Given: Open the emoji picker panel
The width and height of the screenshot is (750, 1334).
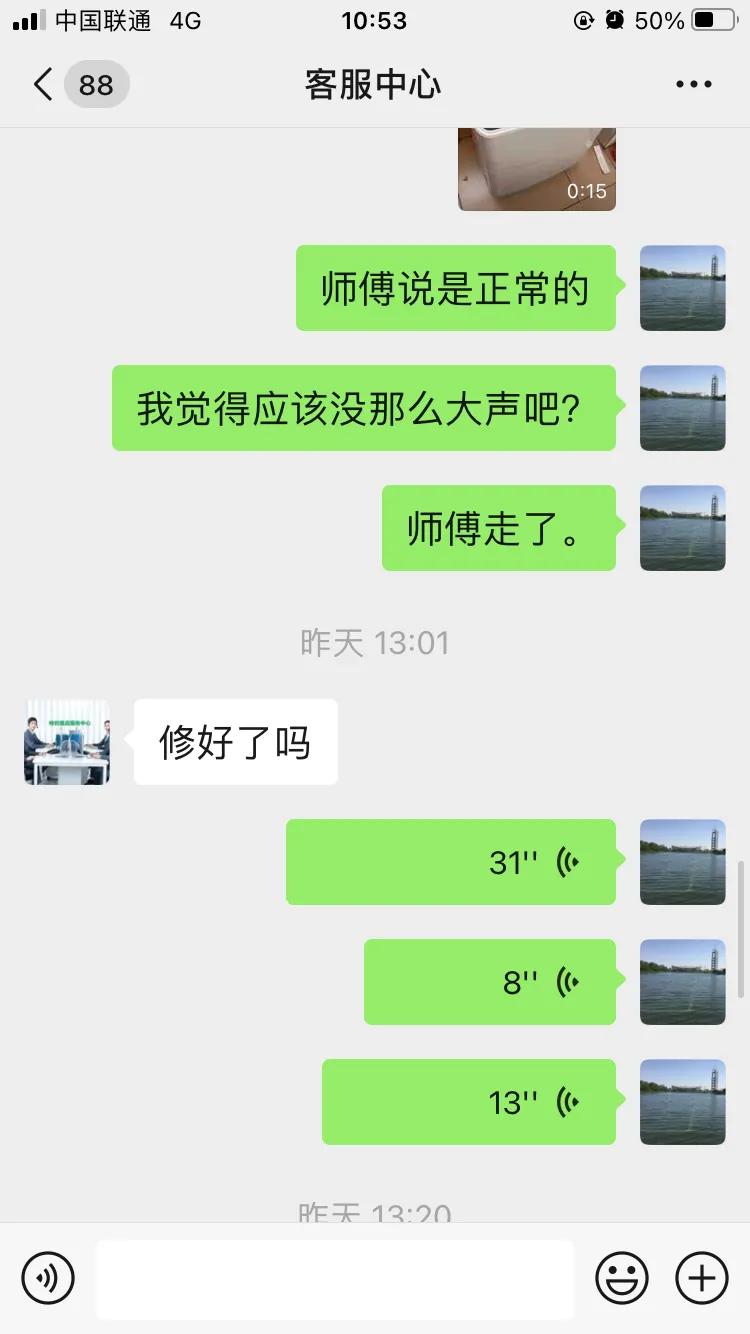Looking at the screenshot, I should click(622, 1278).
